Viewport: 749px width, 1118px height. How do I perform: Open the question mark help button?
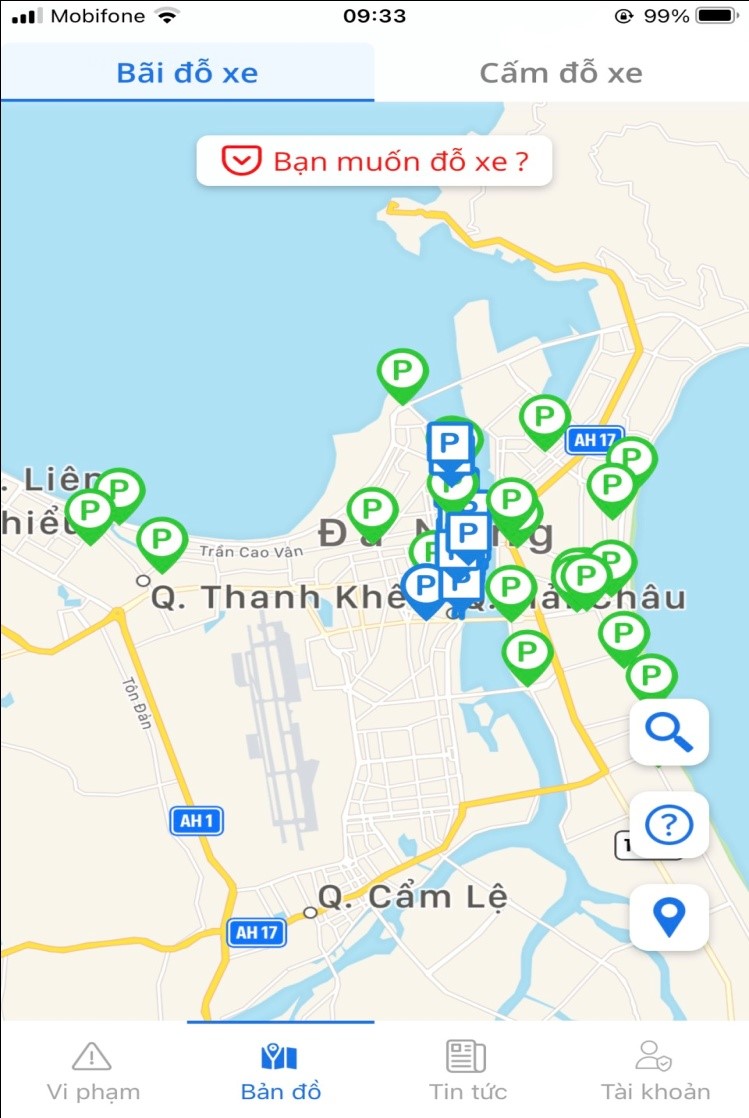[668, 825]
